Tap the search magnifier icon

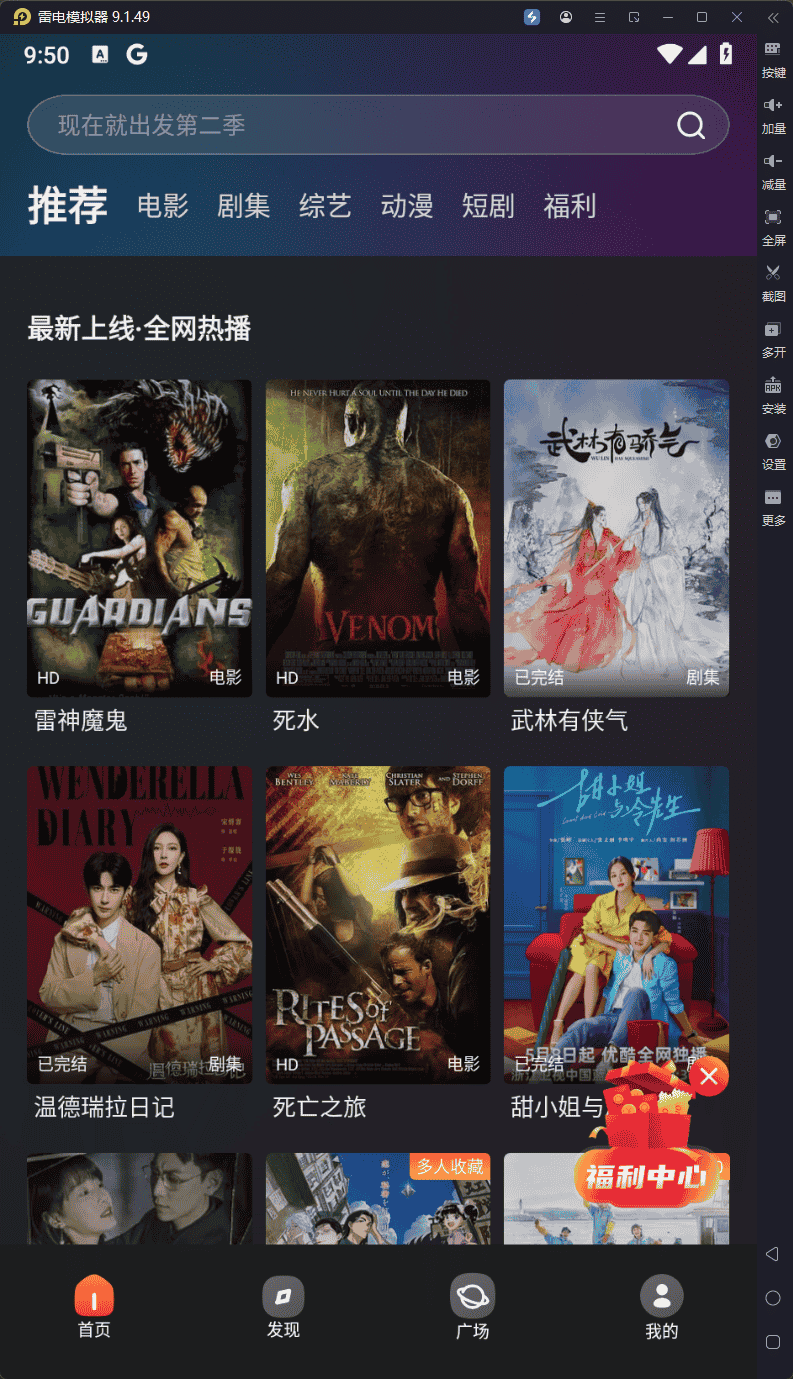point(691,125)
